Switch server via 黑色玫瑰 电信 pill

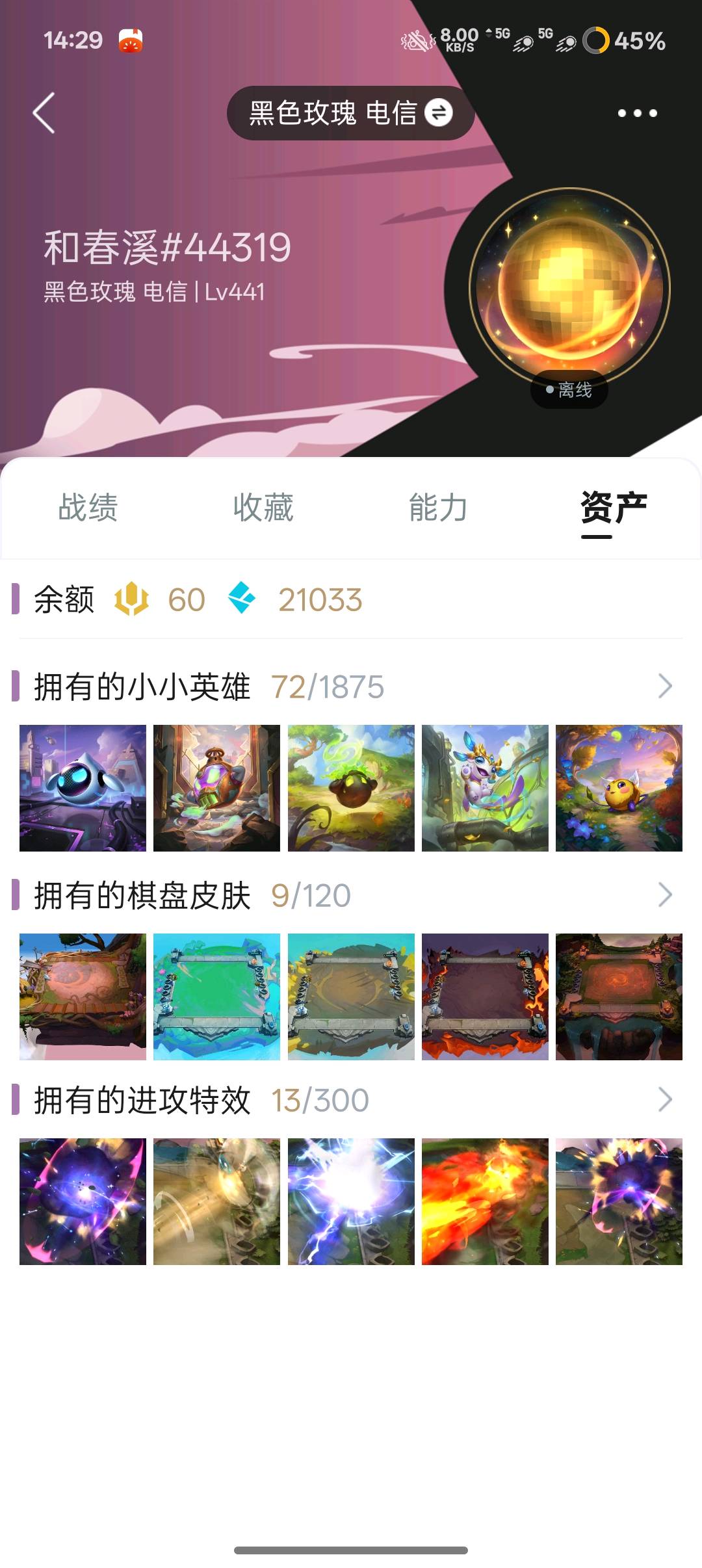tap(350, 113)
